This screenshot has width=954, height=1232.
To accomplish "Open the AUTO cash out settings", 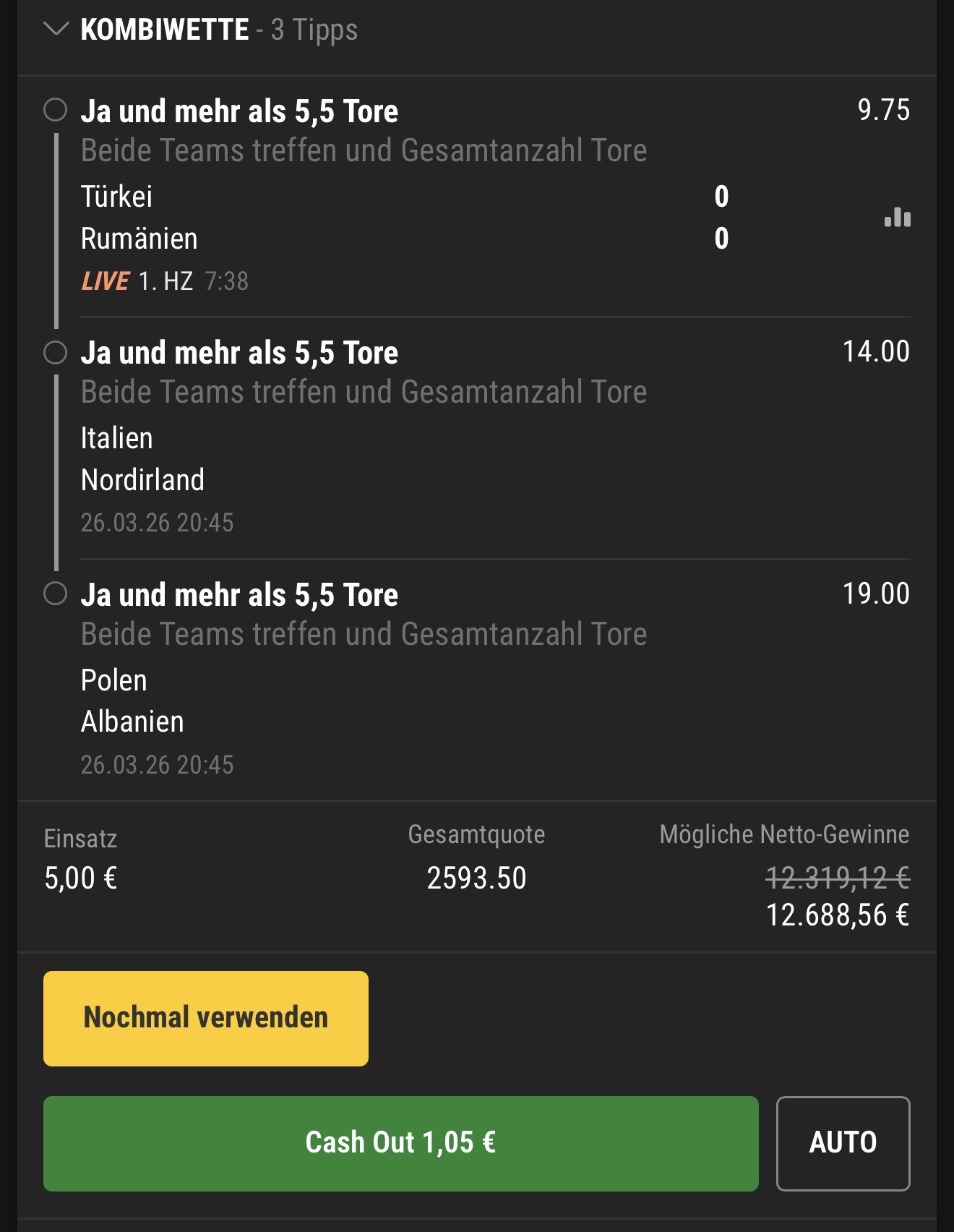I will click(843, 1143).
